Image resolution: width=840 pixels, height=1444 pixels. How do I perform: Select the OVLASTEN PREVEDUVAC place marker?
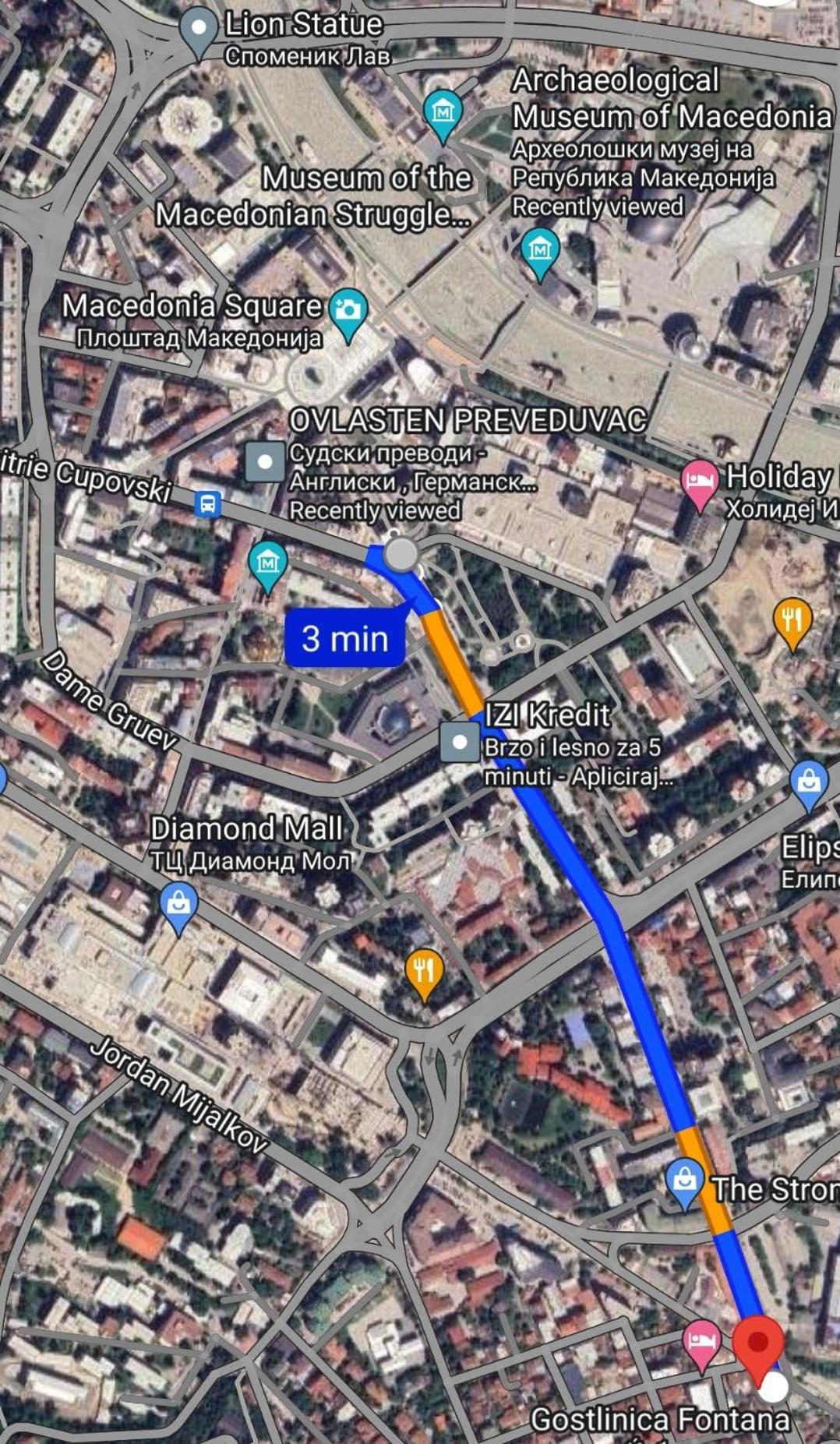click(264, 462)
